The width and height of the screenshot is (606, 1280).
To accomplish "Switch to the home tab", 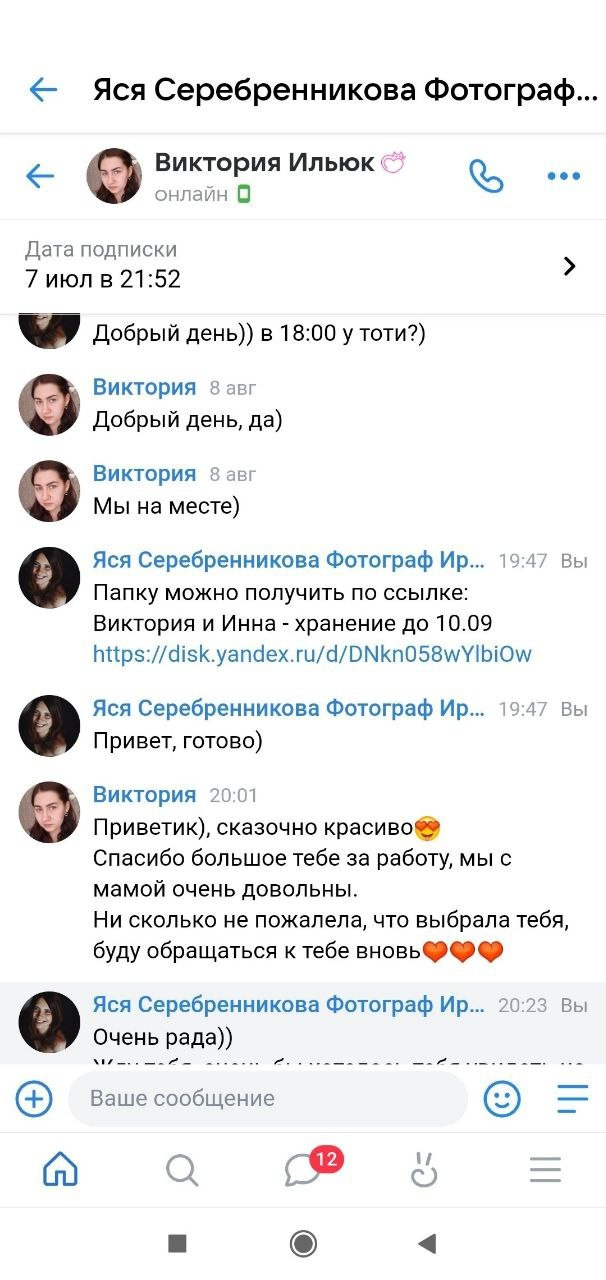I will point(60,1169).
